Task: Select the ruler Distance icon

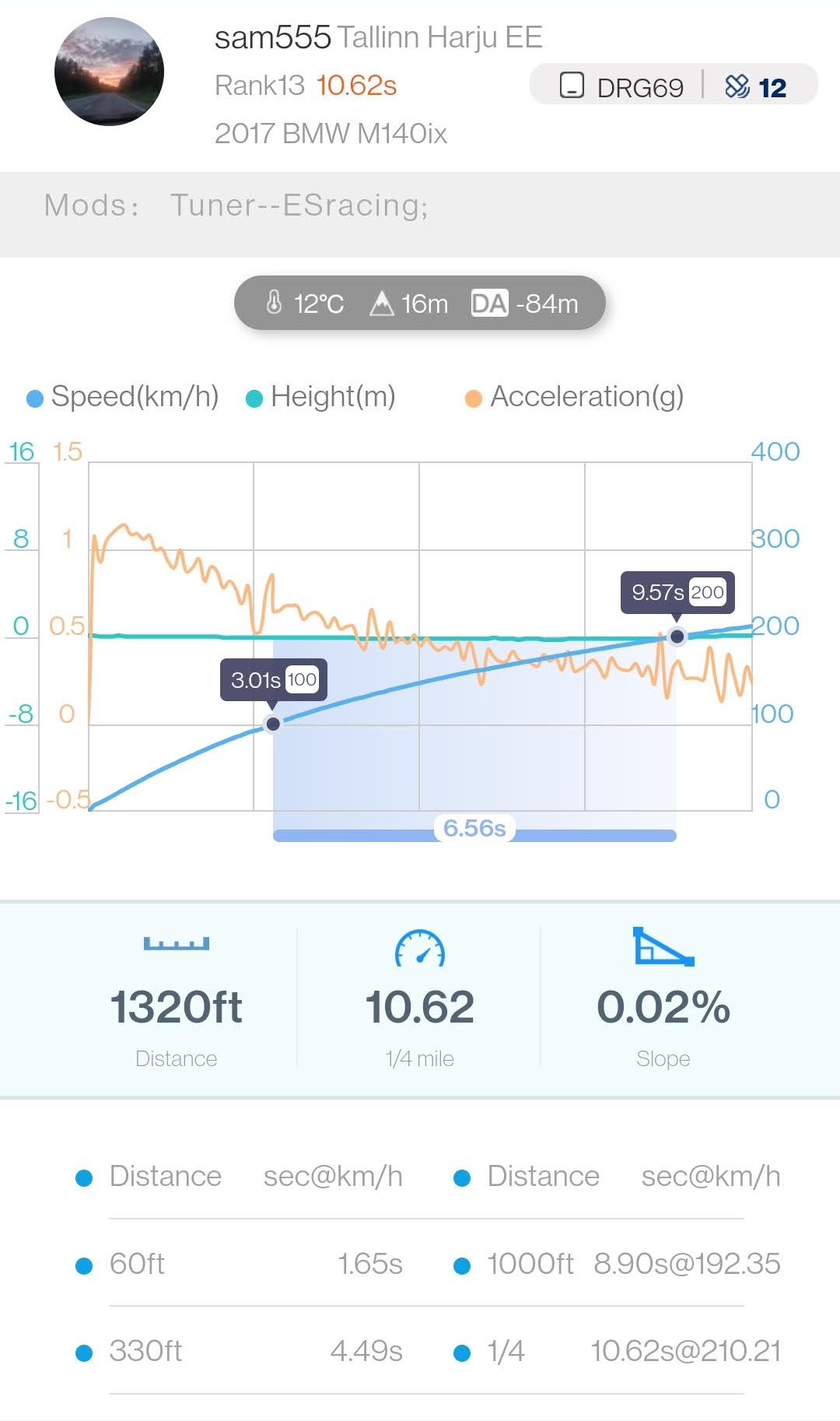Action: pyautogui.click(x=176, y=943)
